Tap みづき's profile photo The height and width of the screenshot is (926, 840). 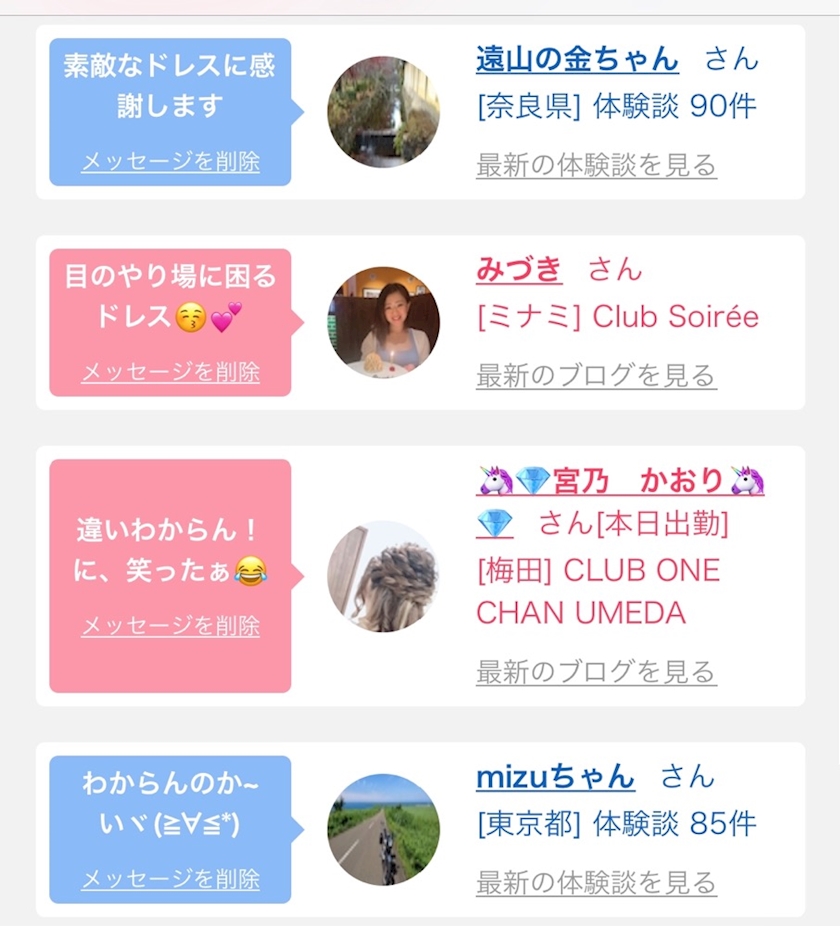tap(383, 322)
